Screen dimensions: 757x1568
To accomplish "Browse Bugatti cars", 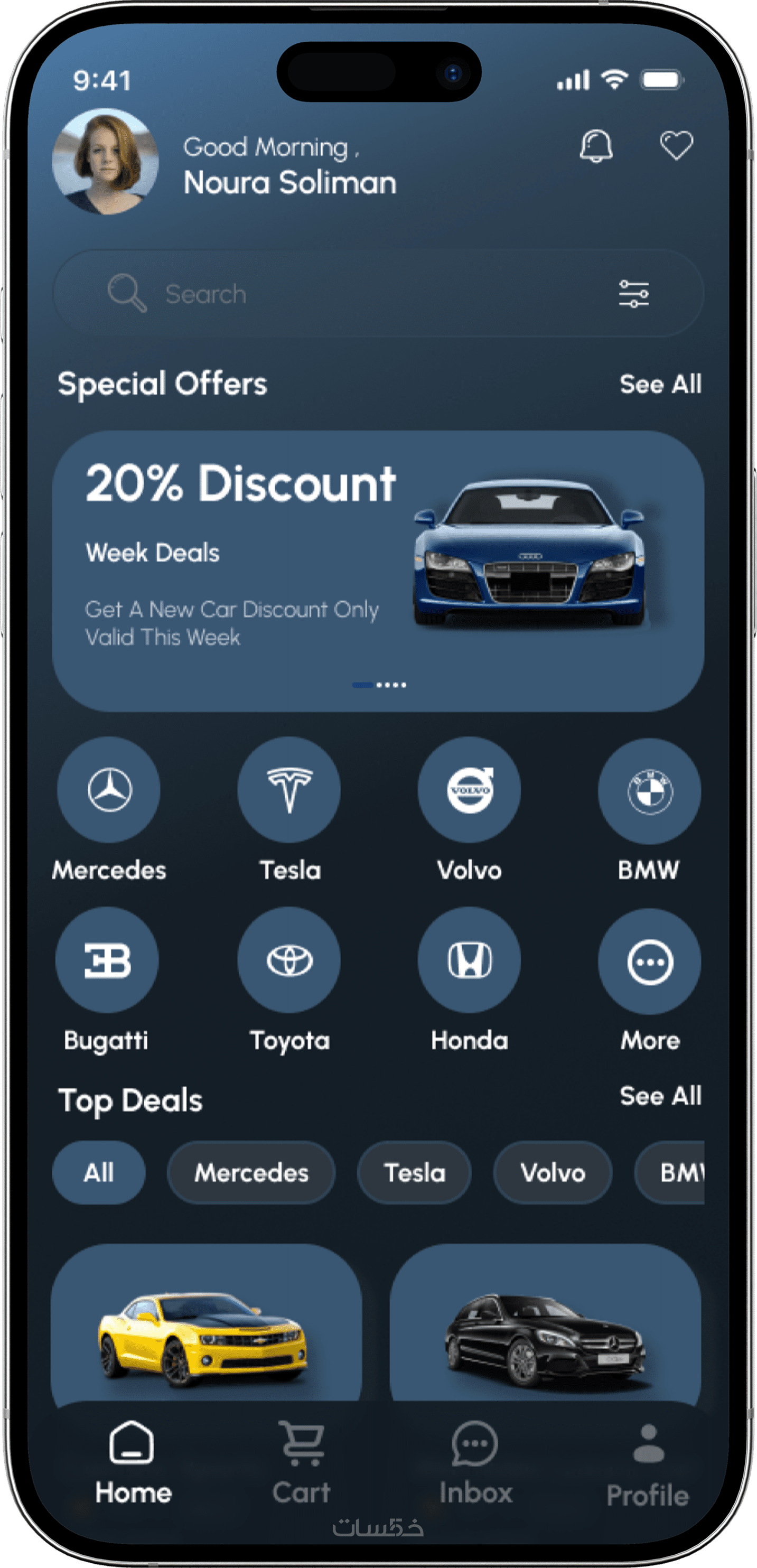I will point(107,960).
